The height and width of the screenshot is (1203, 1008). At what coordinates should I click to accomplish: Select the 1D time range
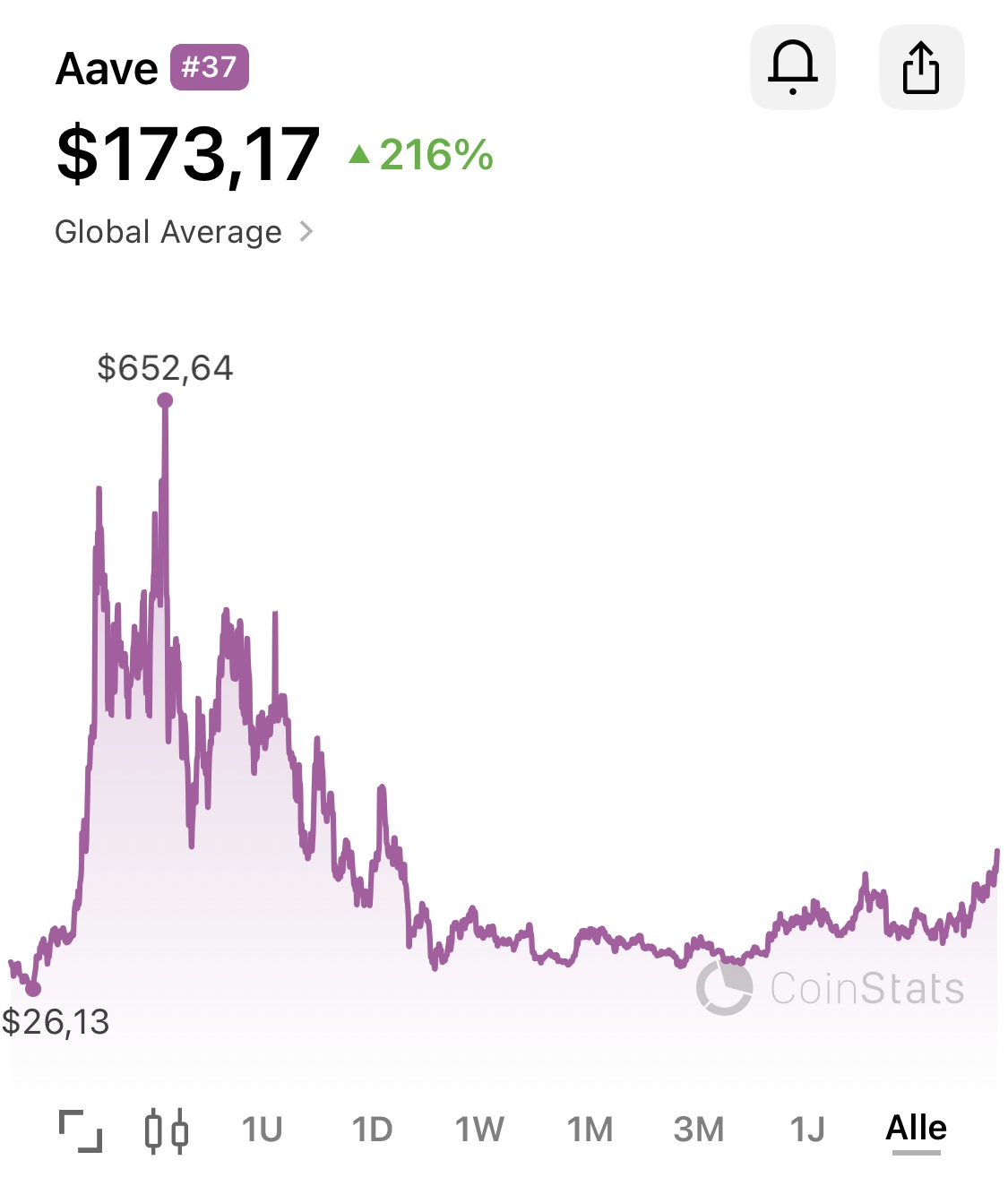(x=372, y=1130)
